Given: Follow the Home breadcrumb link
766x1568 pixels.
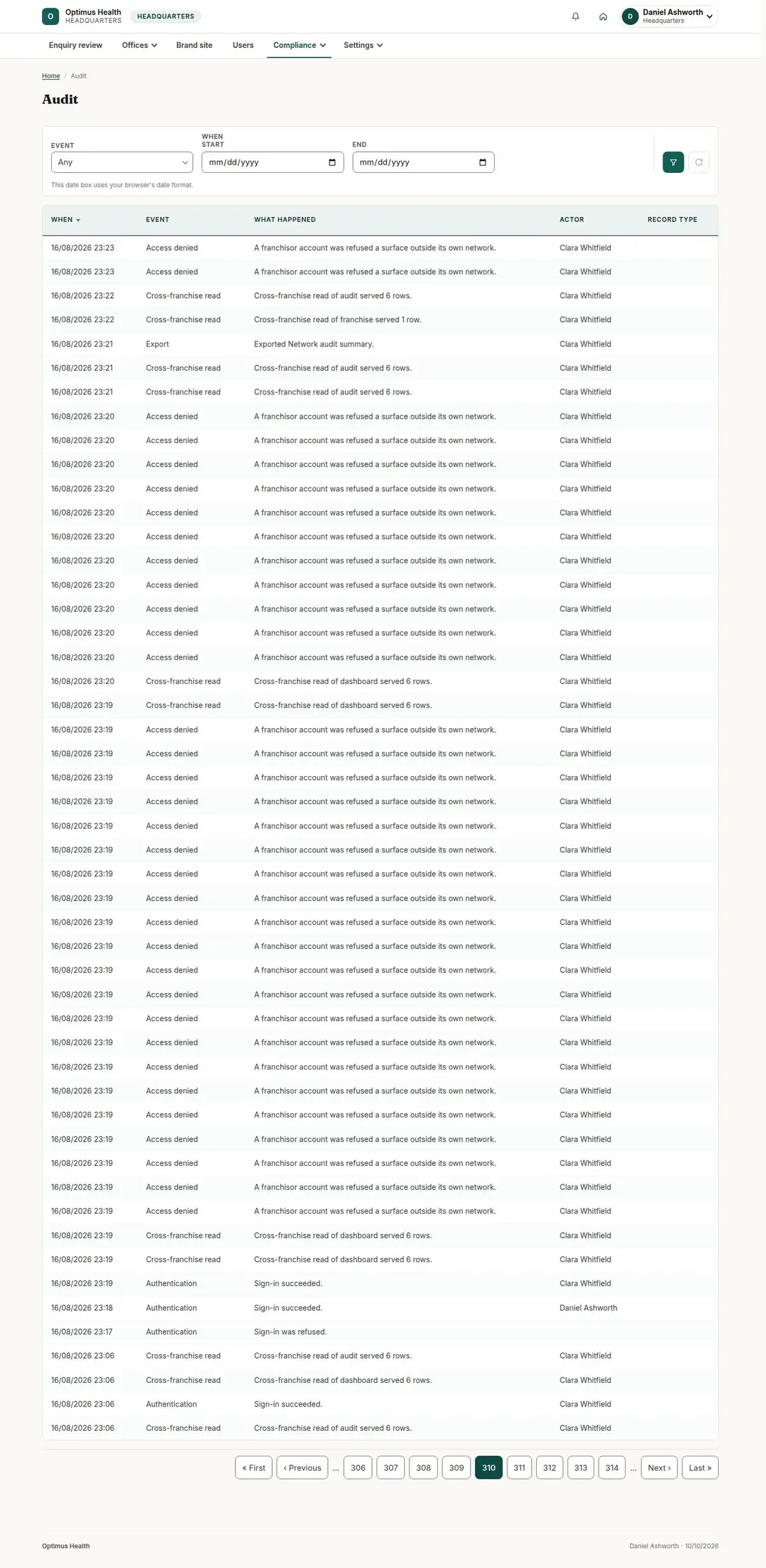Looking at the screenshot, I should click(51, 76).
